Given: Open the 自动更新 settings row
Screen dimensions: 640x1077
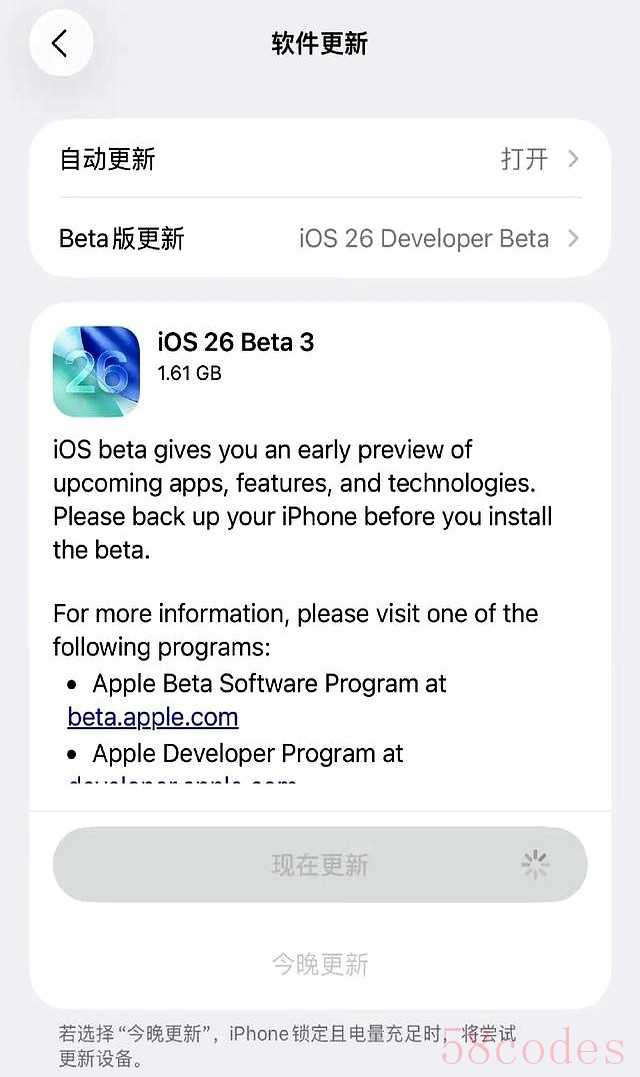Looking at the screenshot, I should [320, 159].
